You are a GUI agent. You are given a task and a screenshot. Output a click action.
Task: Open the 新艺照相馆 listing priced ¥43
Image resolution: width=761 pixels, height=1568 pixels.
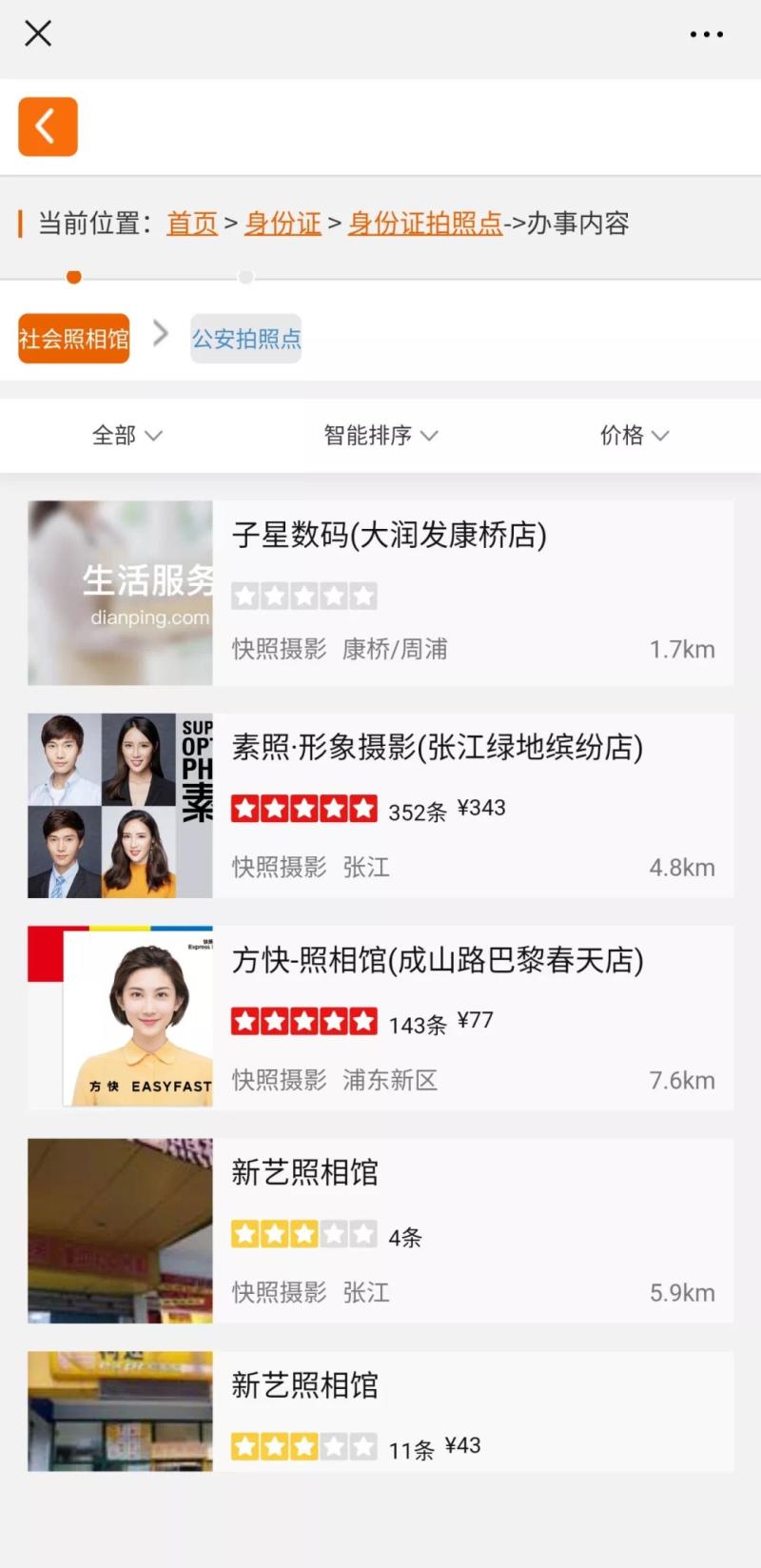pyautogui.click(x=380, y=1412)
